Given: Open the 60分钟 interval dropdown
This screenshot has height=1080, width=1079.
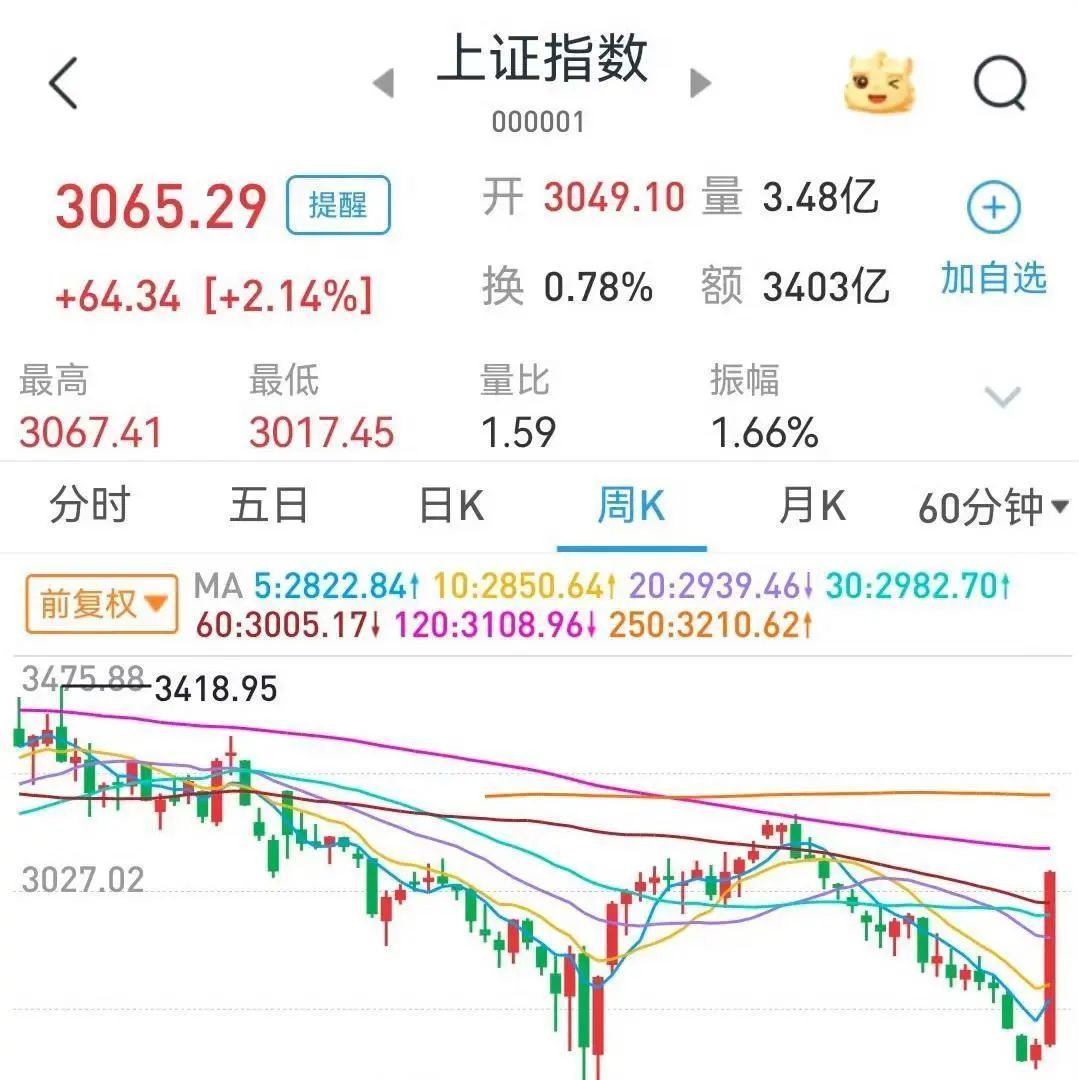Looking at the screenshot, I should point(993,509).
